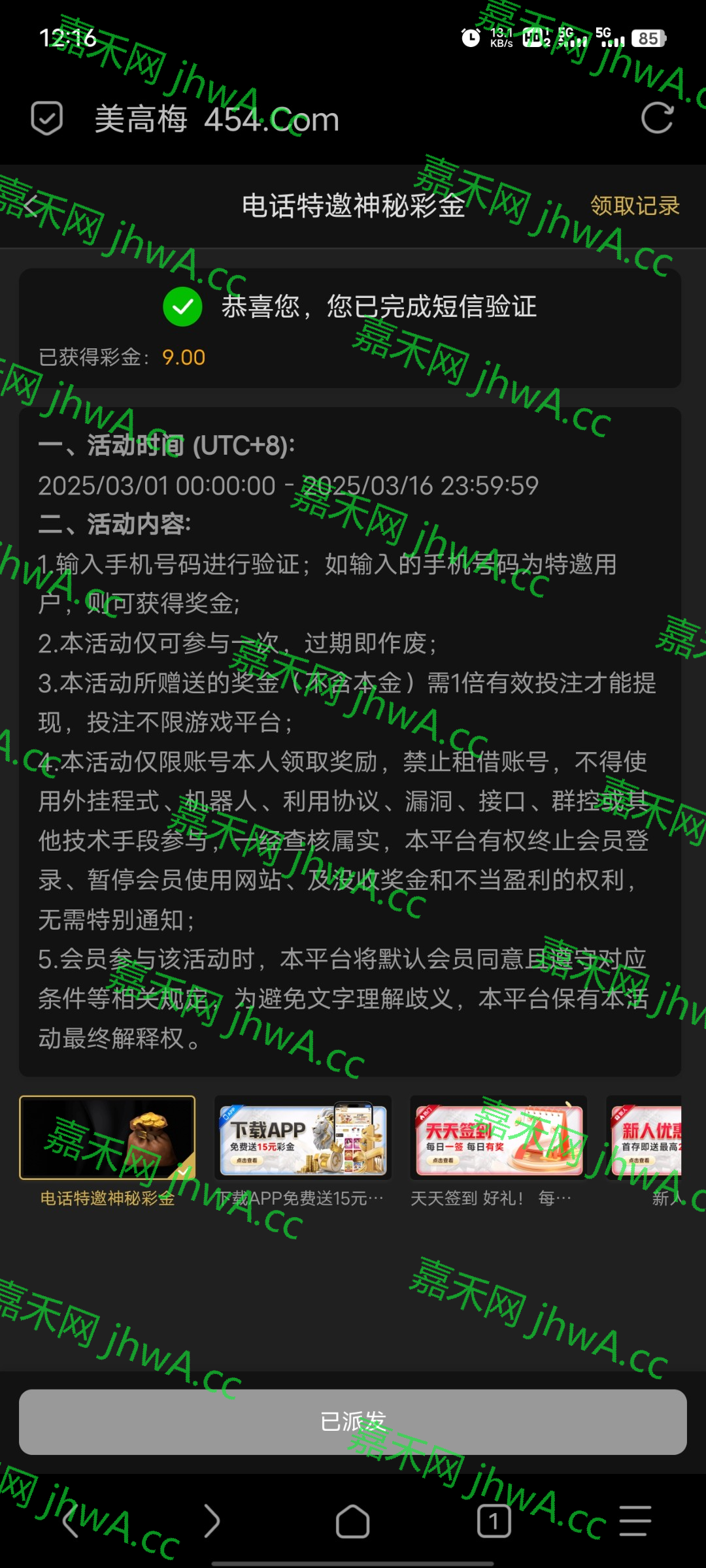
Task: Open the 天天签到 daily check-in card
Action: [498, 1139]
